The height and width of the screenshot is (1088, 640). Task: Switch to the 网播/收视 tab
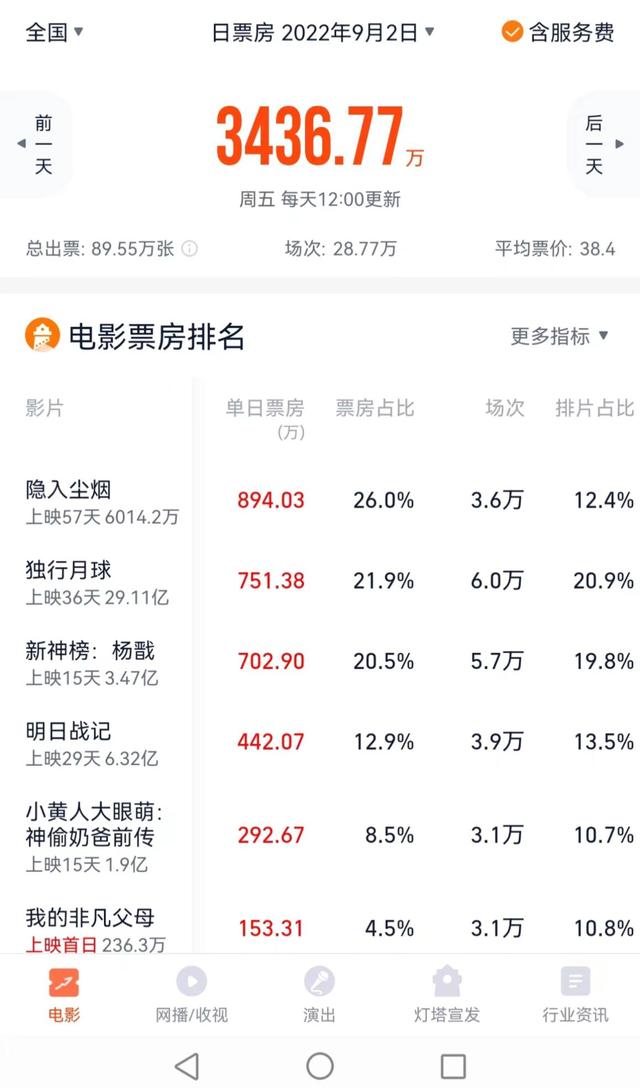click(x=192, y=995)
